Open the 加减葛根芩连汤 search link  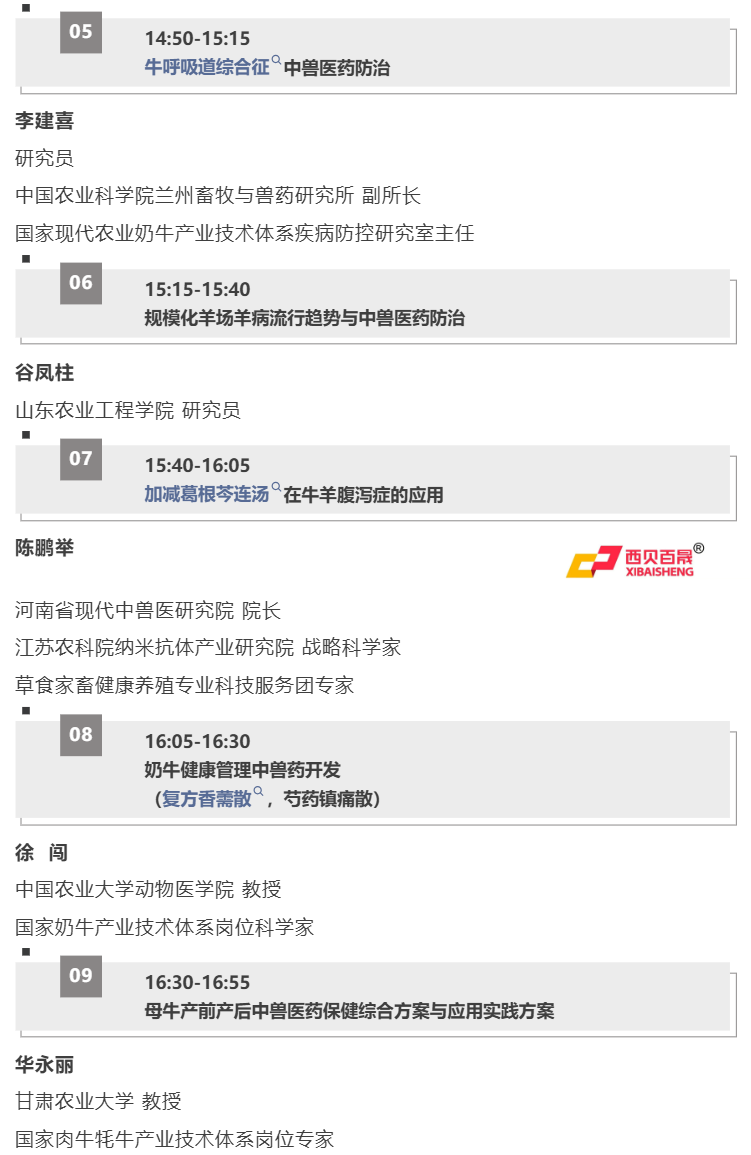coord(208,494)
